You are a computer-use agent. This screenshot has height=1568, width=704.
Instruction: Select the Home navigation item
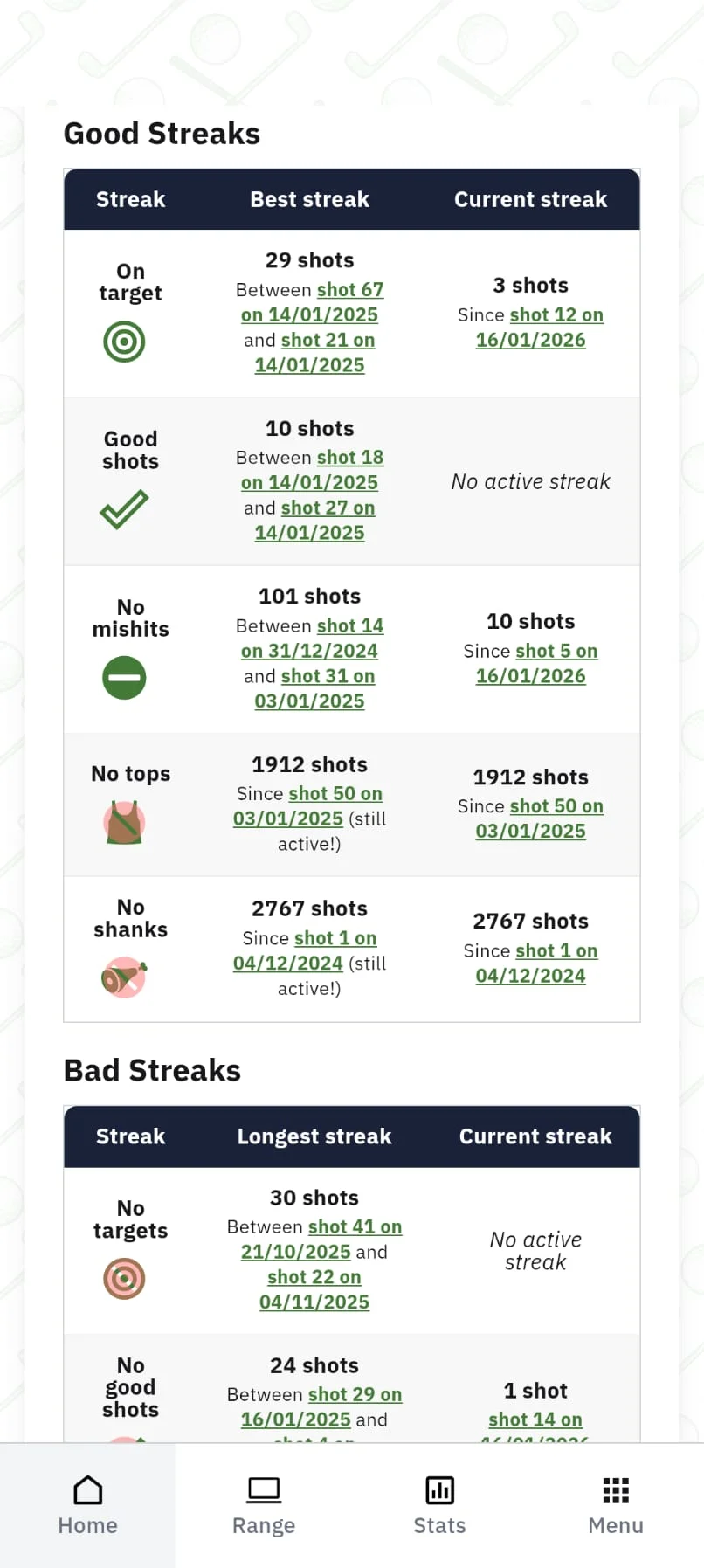click(87, 1504)
